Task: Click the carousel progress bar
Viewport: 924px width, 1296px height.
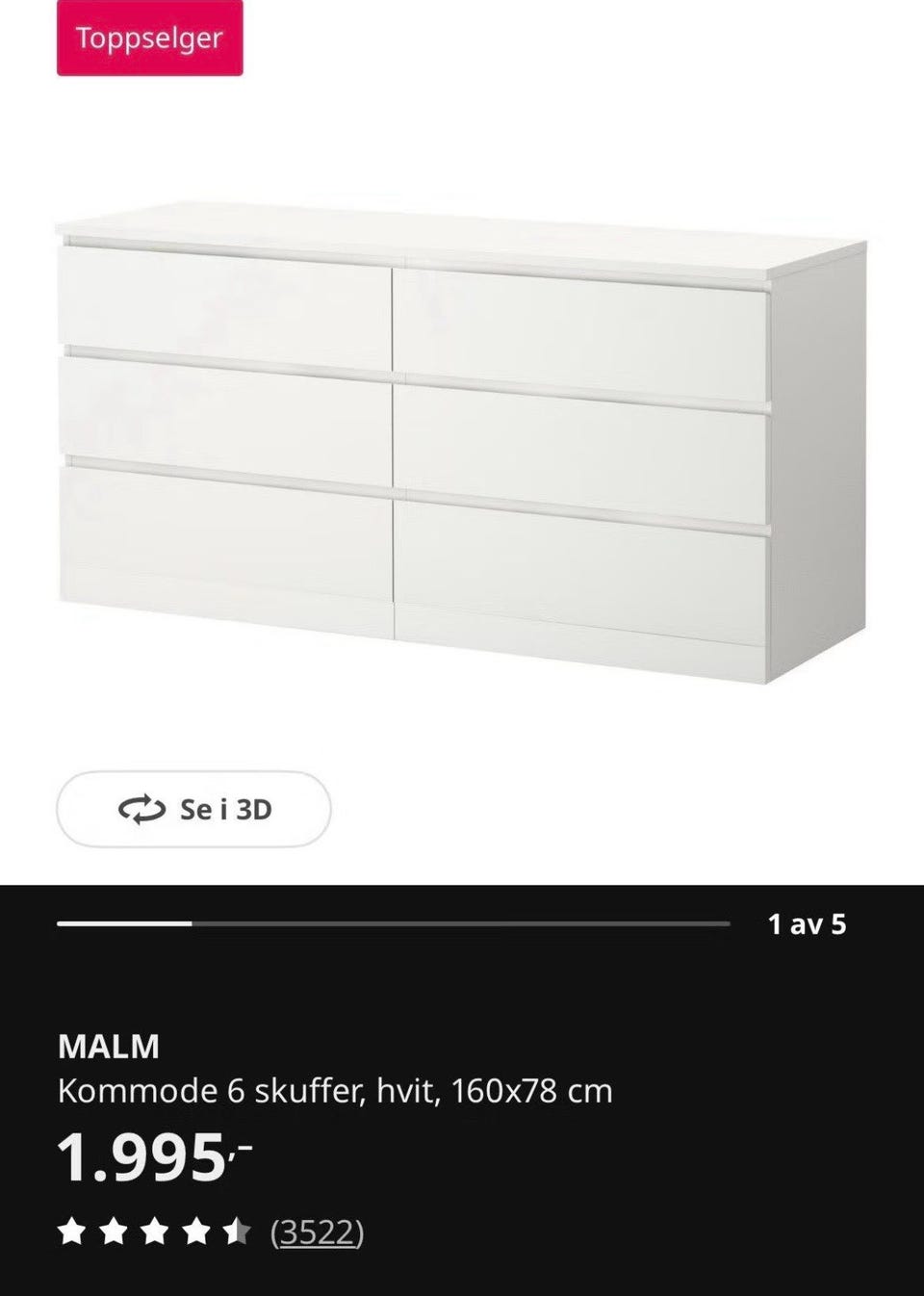Action: tap(398, 925)
